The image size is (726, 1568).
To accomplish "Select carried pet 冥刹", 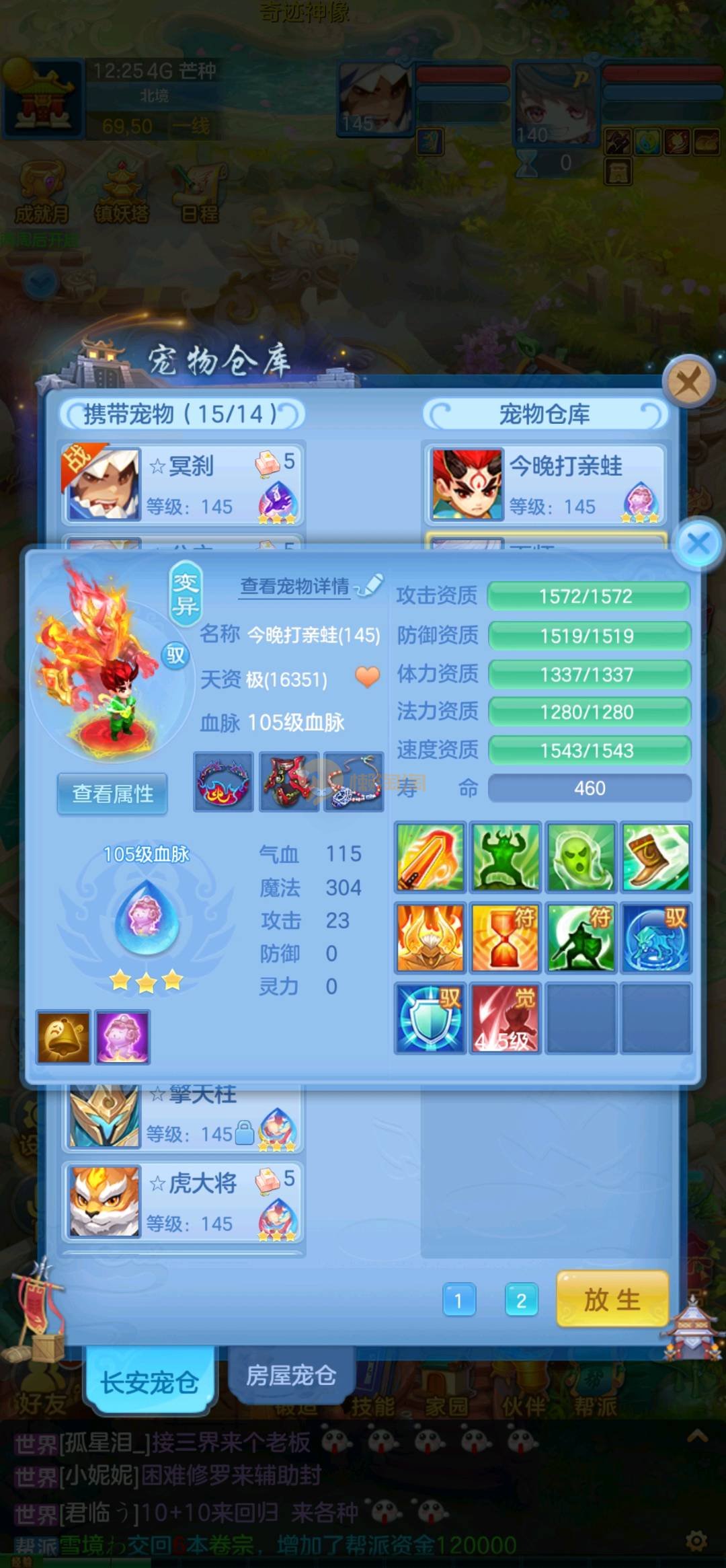I will pos(182,484).
